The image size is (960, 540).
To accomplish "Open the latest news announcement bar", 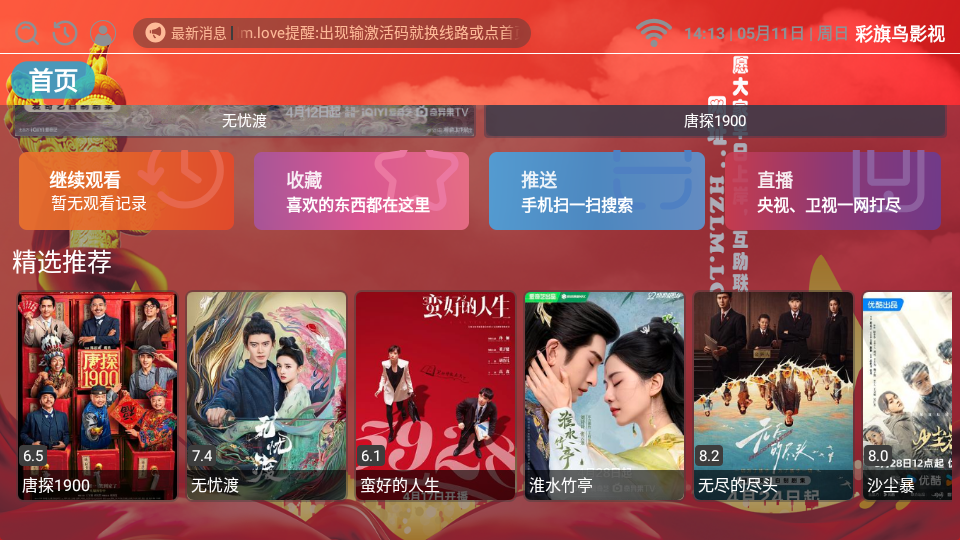I will [332, 33].
